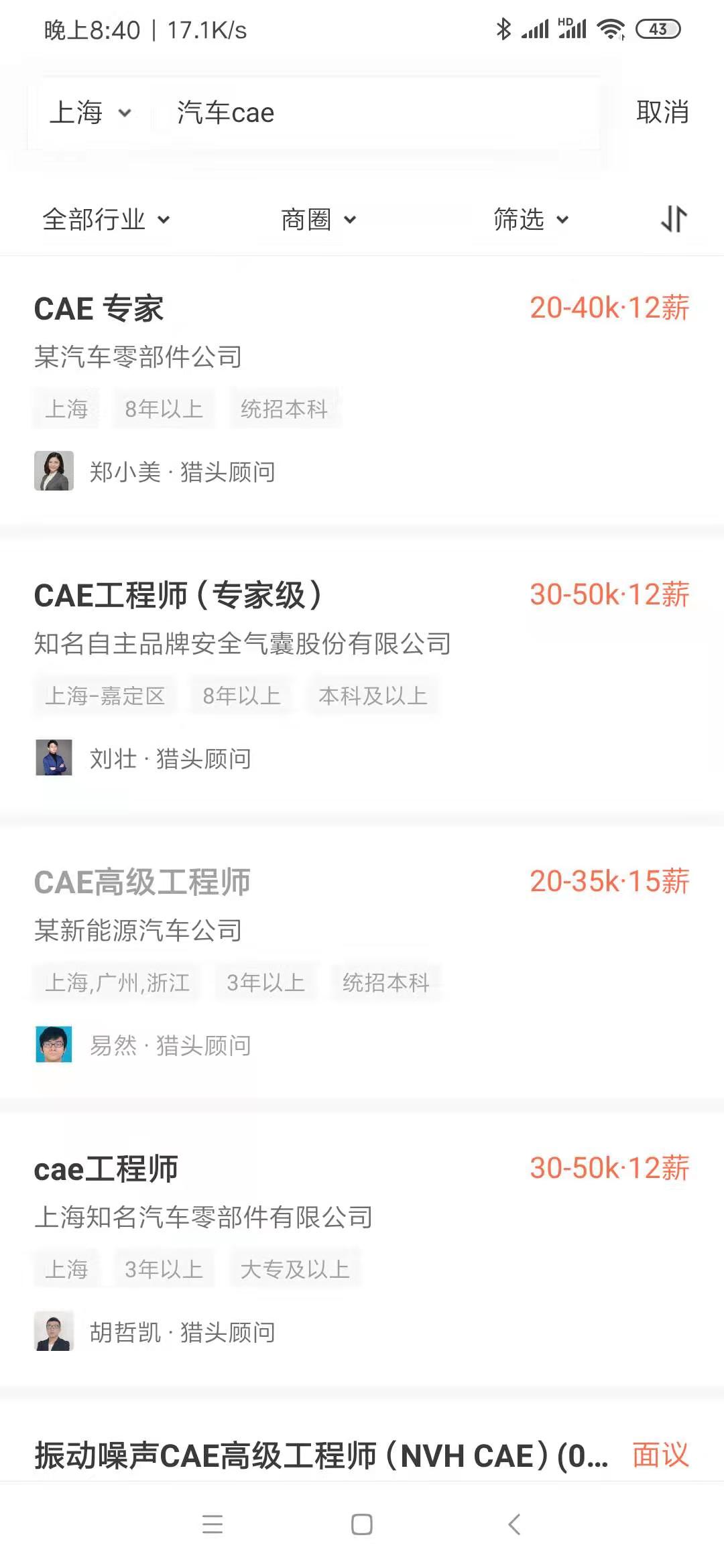724x1568 pixels.
Task: Open the 振动噪声CAE高级工程师 job listing
Action: coord(322,1455)
